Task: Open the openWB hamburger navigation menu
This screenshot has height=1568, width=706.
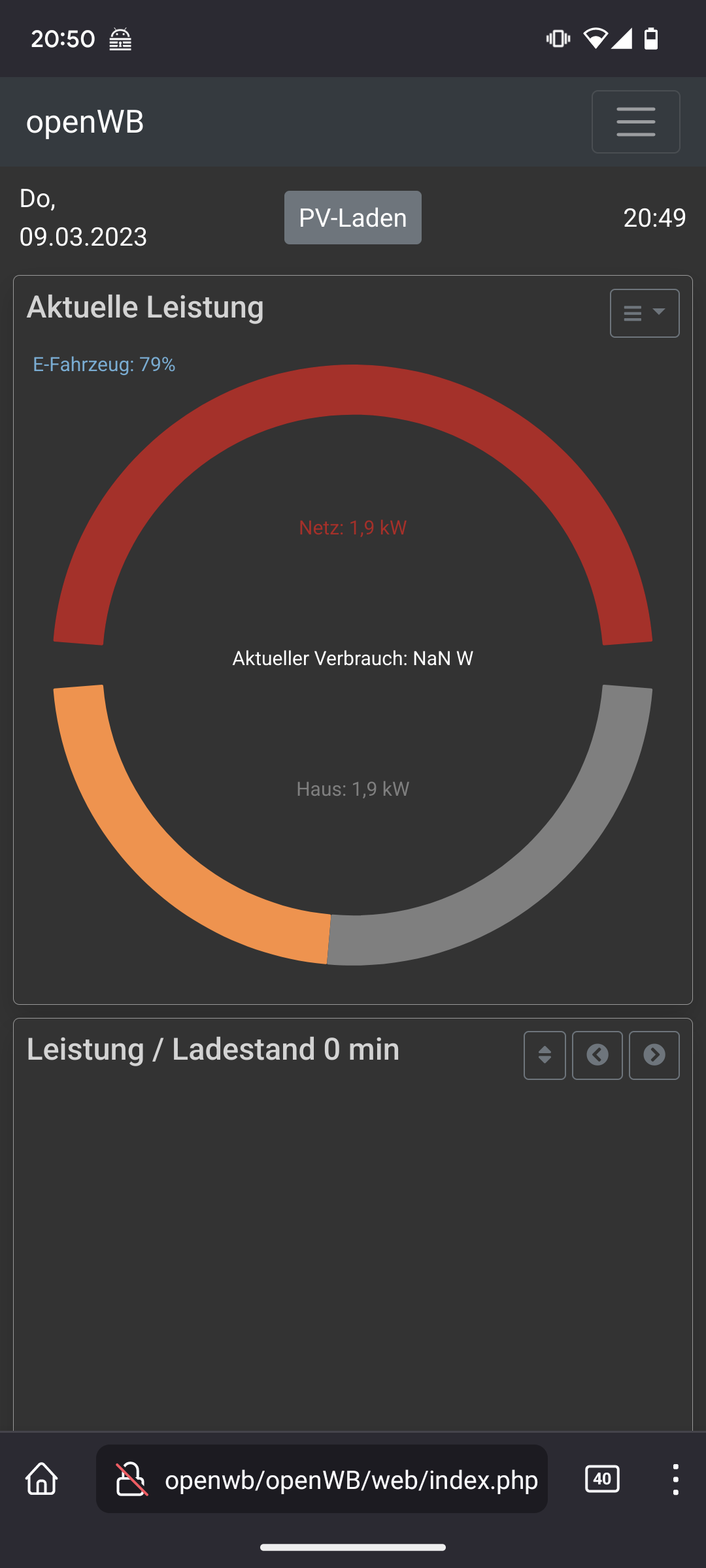Action: click(x=635, y=122)
